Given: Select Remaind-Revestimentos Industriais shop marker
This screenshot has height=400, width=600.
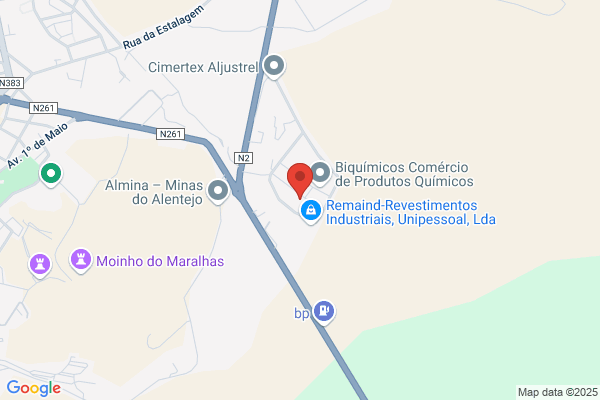Looking at the screenshot, I should [x=312, y=210].
